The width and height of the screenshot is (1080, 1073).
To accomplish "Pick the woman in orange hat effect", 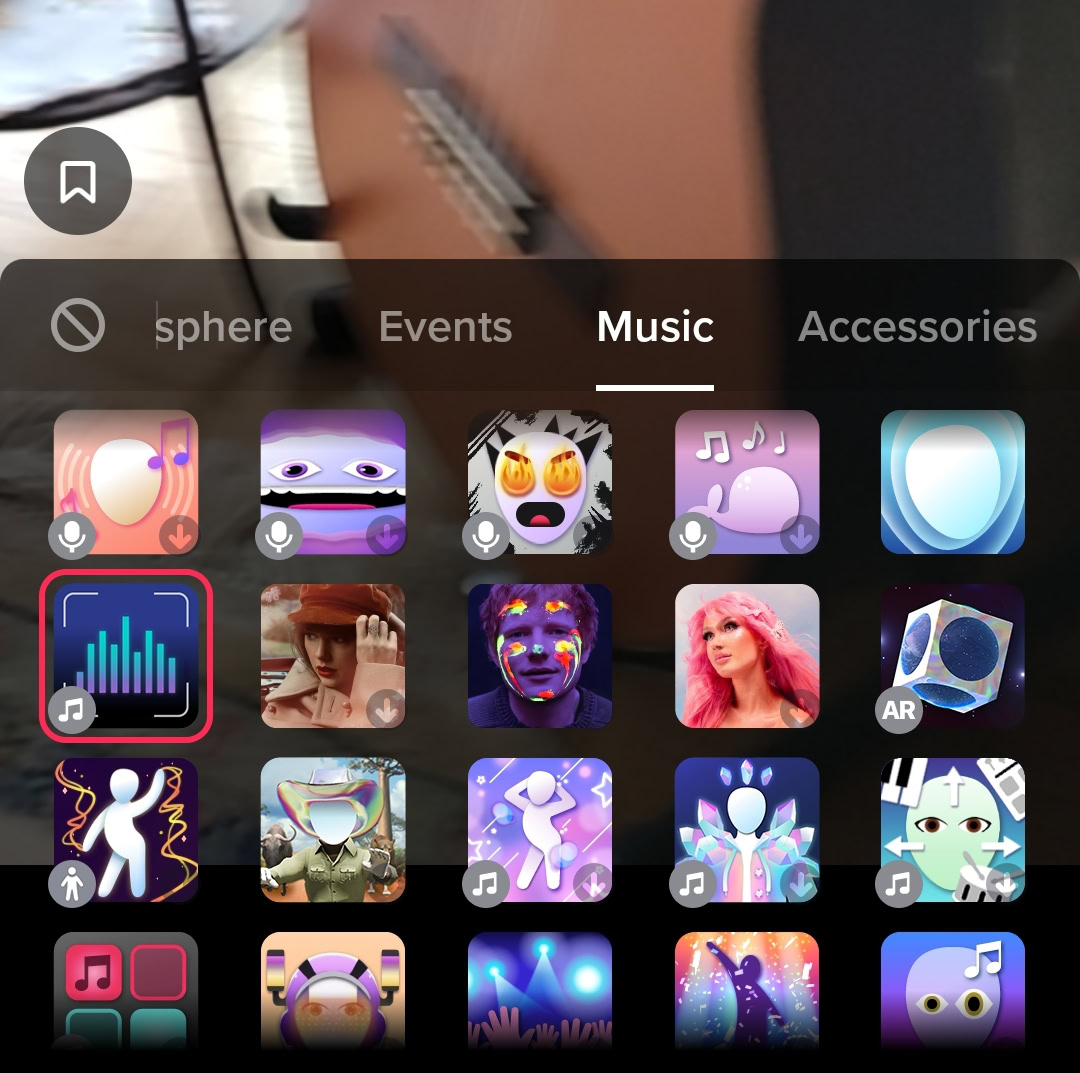I will pyautogui.click(x=333, y=656).
